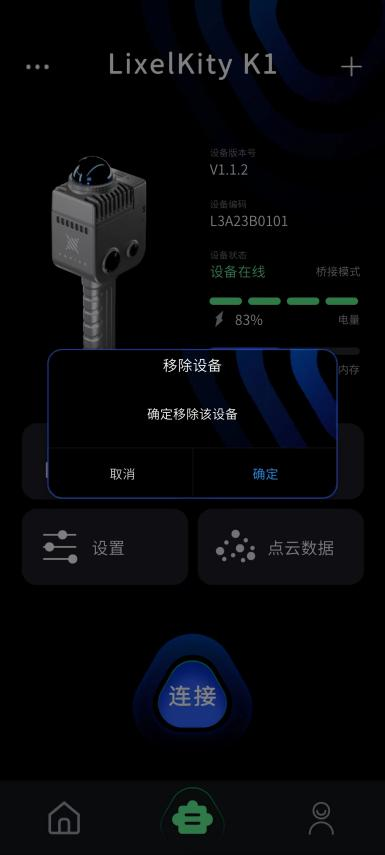Viewport: 385px width, 855px height.
Task: Open the three-dot more options menu
Action: point(38,67)
